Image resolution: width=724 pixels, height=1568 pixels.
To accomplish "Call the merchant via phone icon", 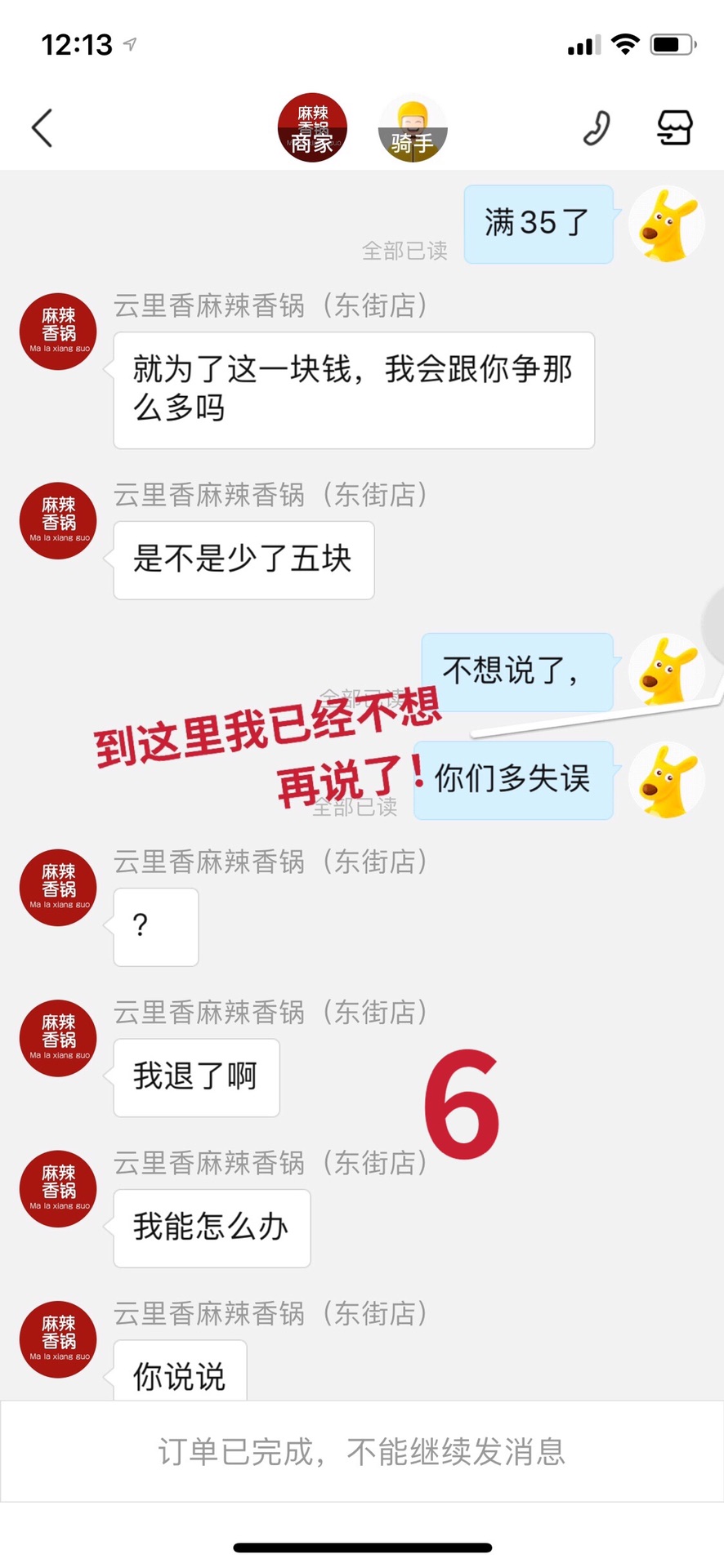I will (597, 128).
